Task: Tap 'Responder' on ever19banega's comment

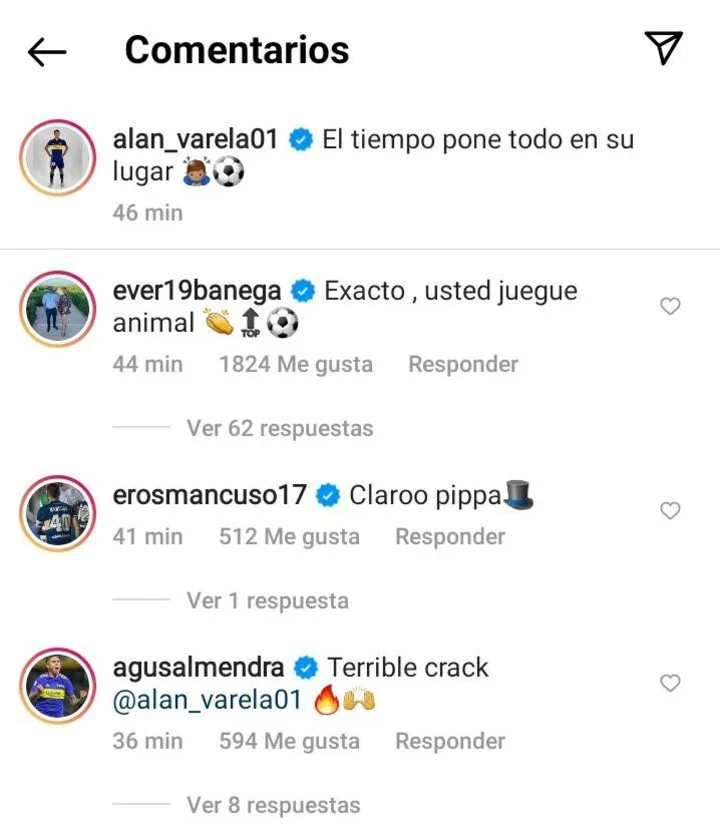Action: pyautogui.click(x=462, y=364)
